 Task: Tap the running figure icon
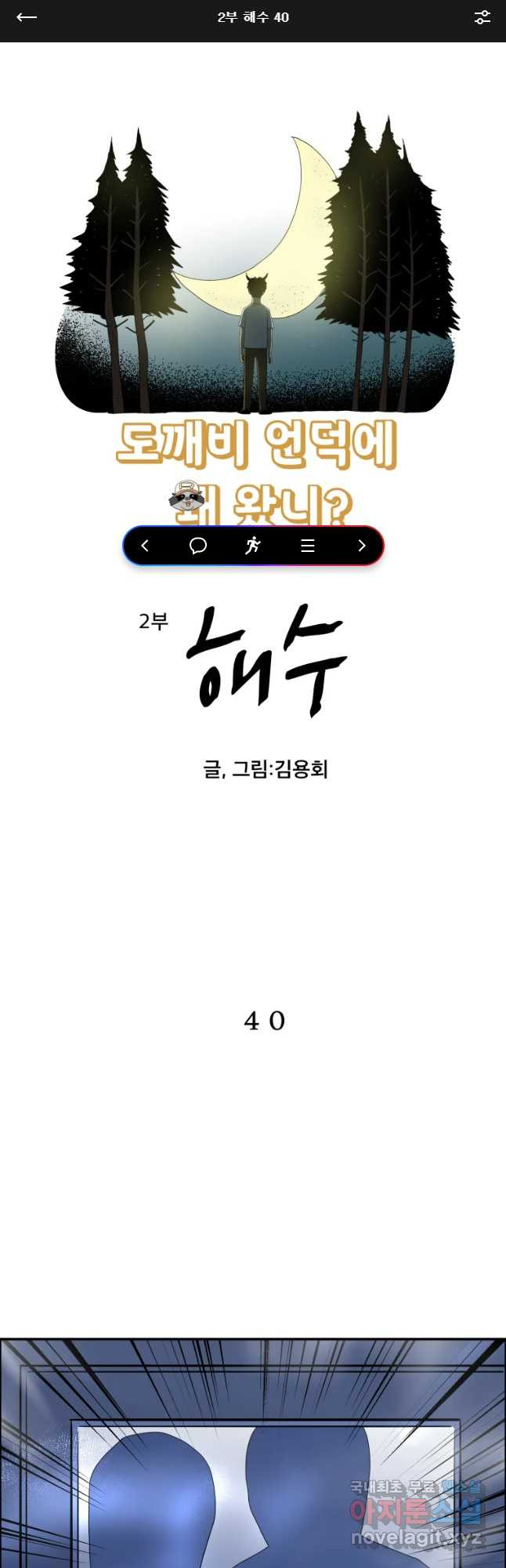pyautogui.click(x=252, y=546)
